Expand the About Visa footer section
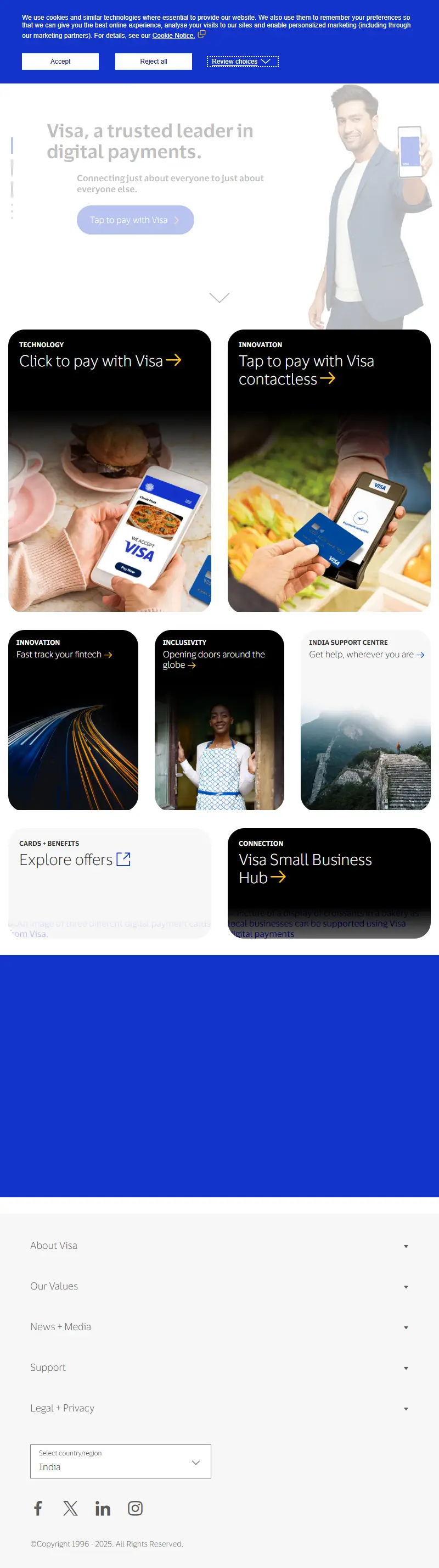The height and width of the screenshot is (1568, 439). point(219,1246)
